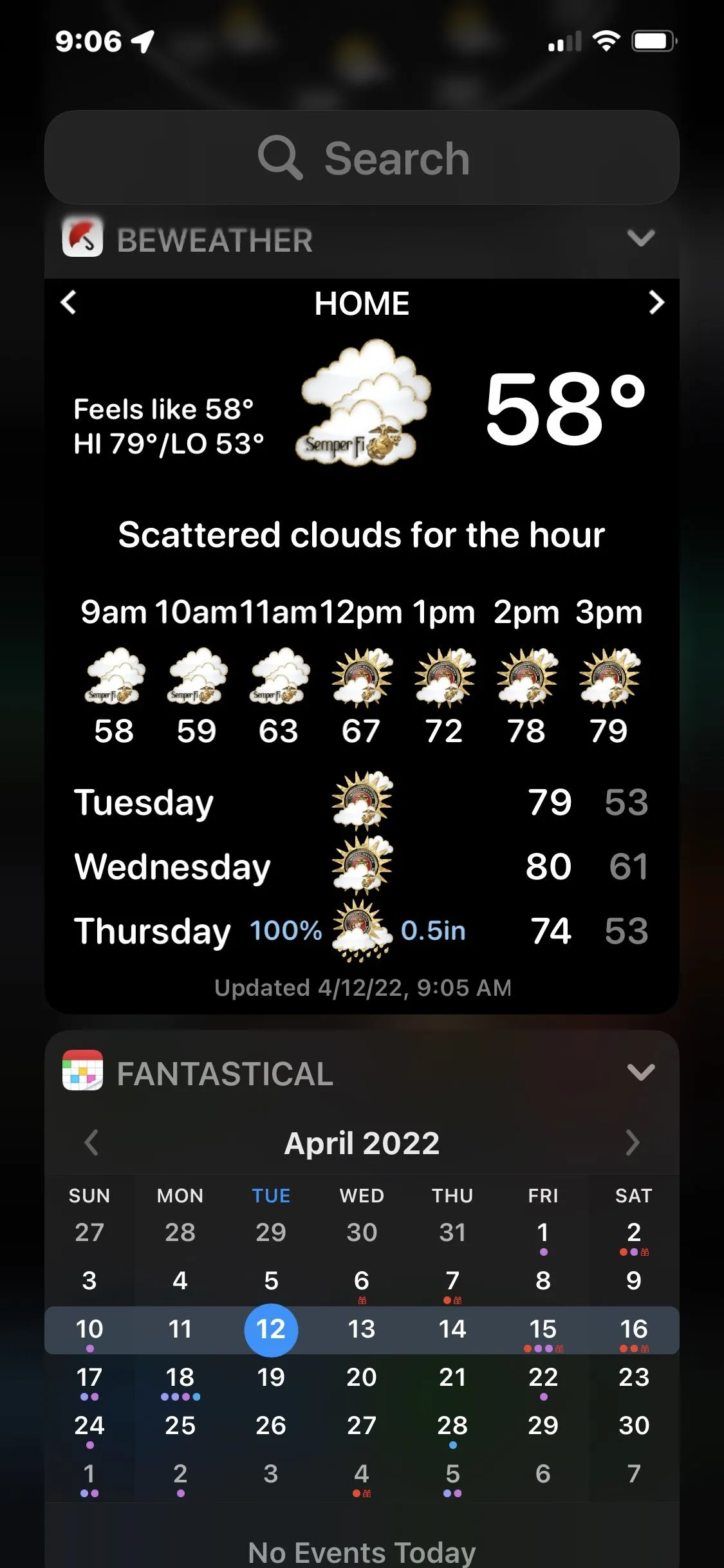Select April 13 in the calendar

[362, 1329]
